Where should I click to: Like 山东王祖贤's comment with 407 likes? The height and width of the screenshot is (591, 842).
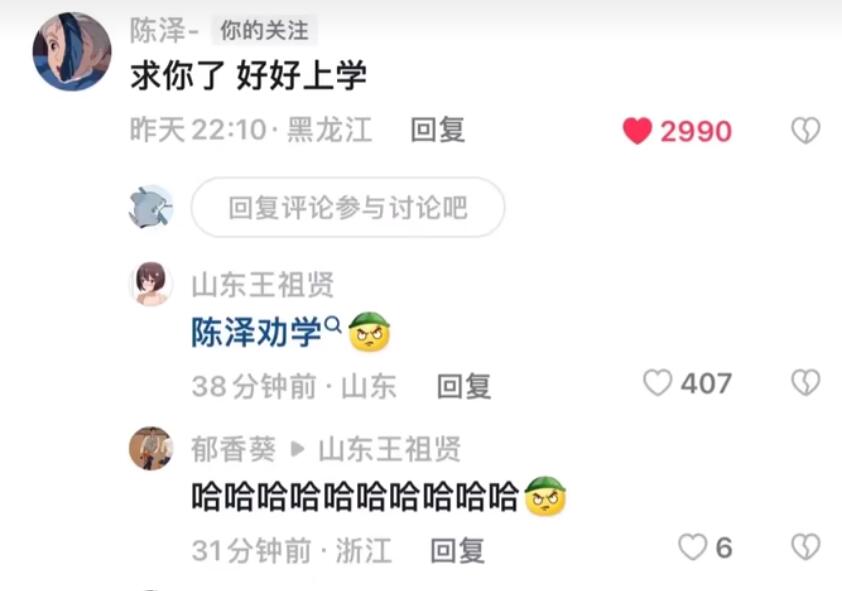(657, 383)
